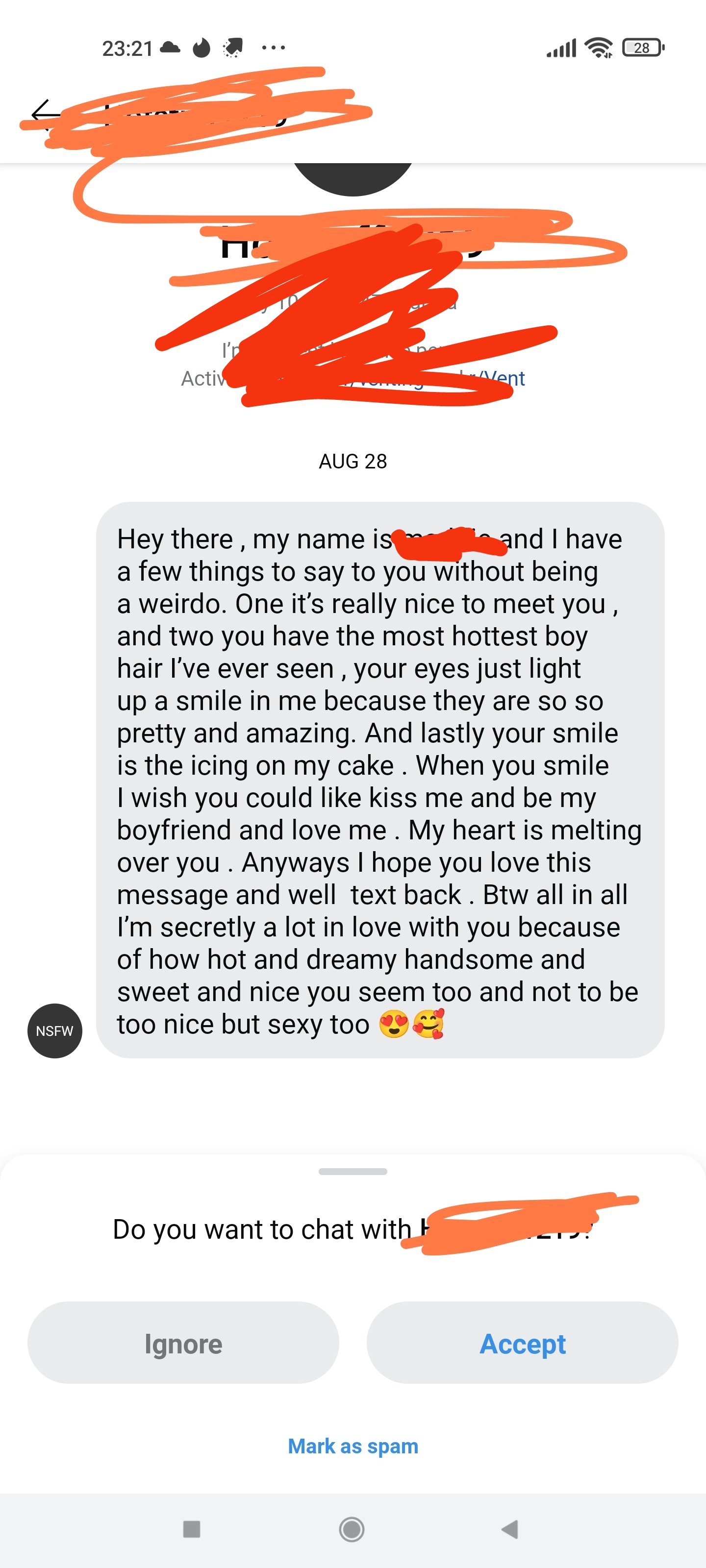The width and height of the screenshot is (706, 1568).
Task: Accept the chat request
Action: [522, 1342]
